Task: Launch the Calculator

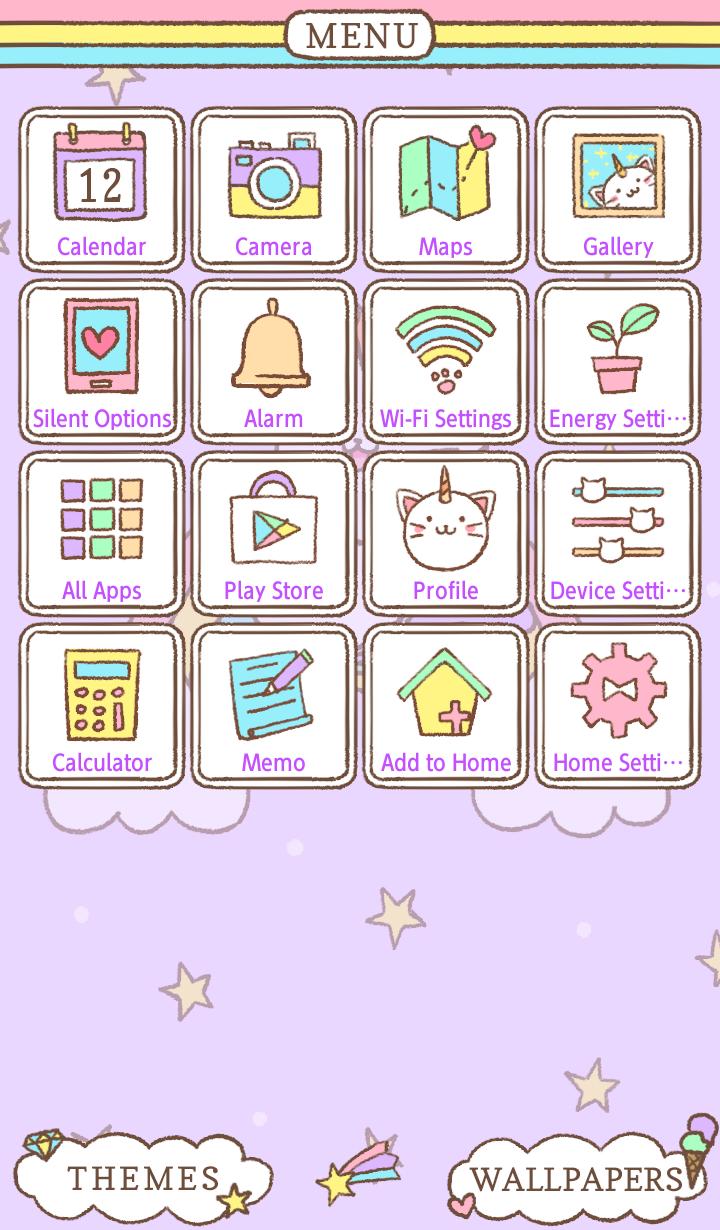Action: tap(102, 706)
